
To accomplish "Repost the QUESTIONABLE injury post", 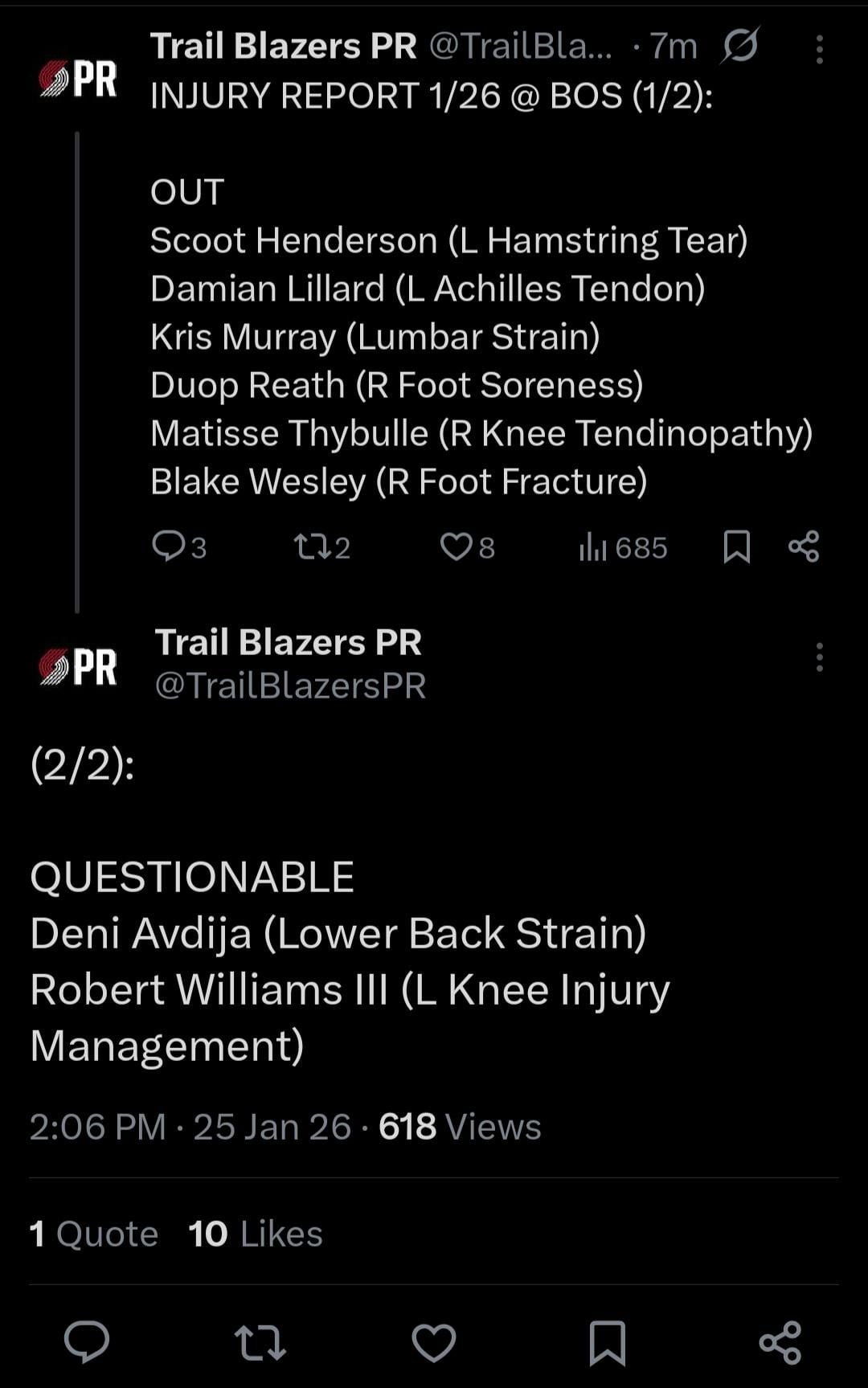I will click(260, 1342).
